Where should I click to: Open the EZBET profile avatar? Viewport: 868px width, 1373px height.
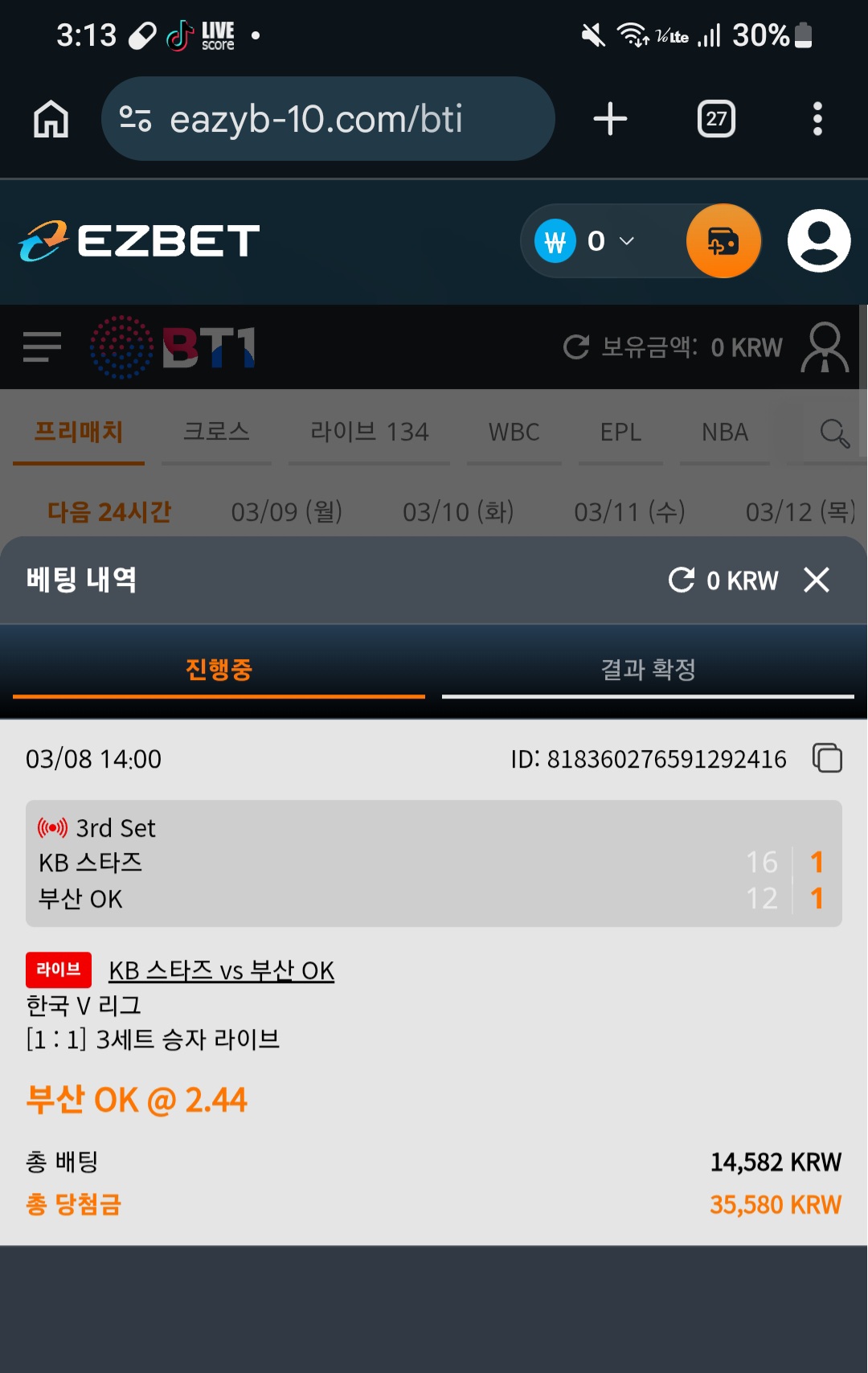(x=819, y=241)
